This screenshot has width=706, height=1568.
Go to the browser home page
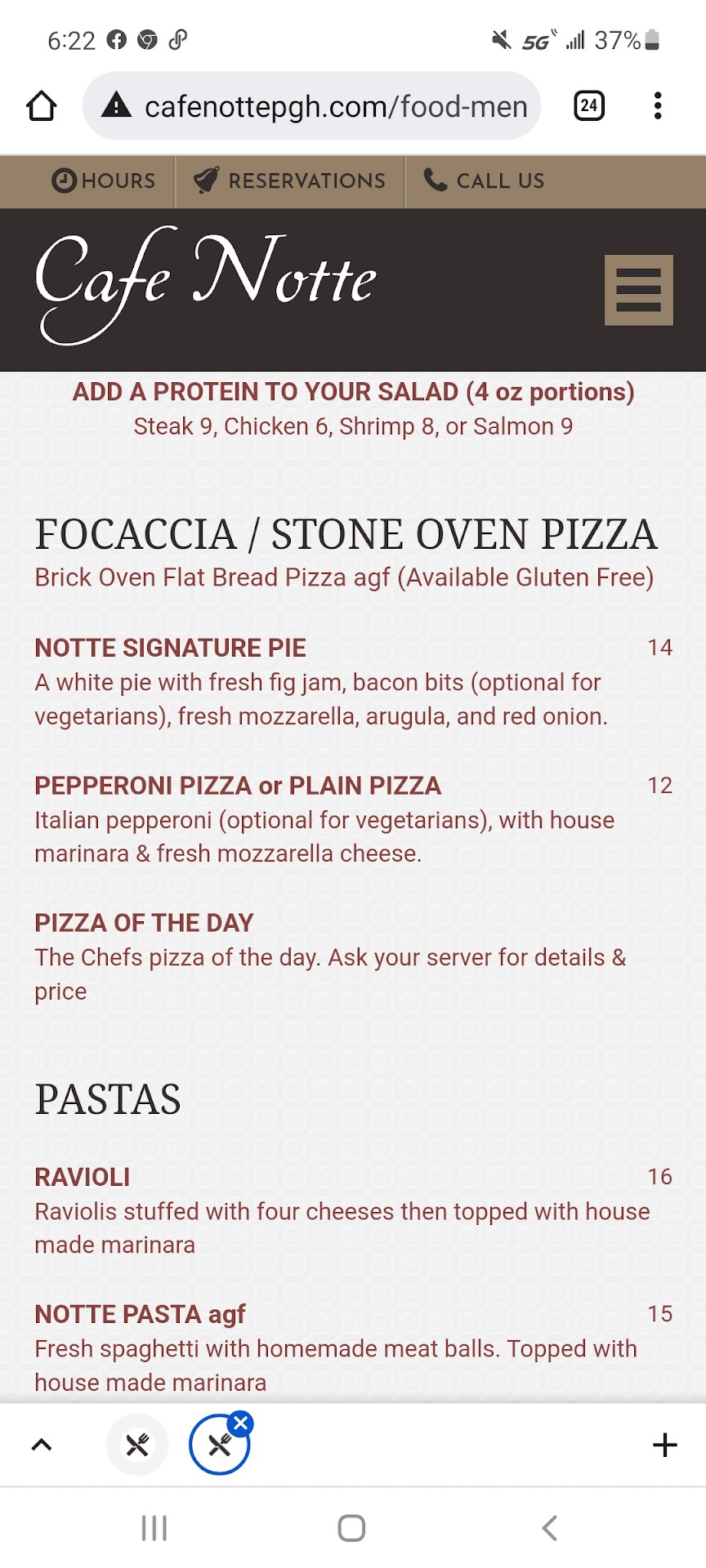(x=42, y=106)
